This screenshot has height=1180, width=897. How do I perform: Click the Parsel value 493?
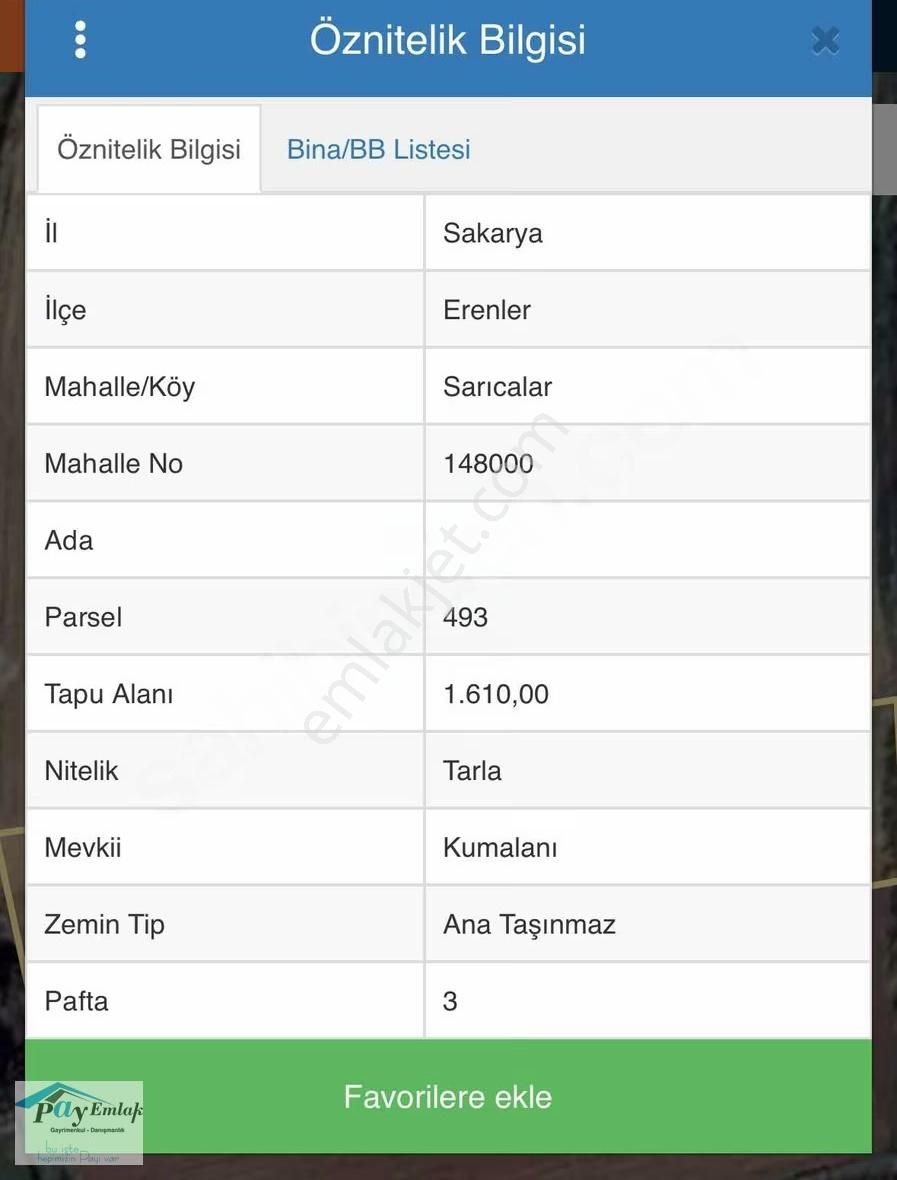click(466, 617)
